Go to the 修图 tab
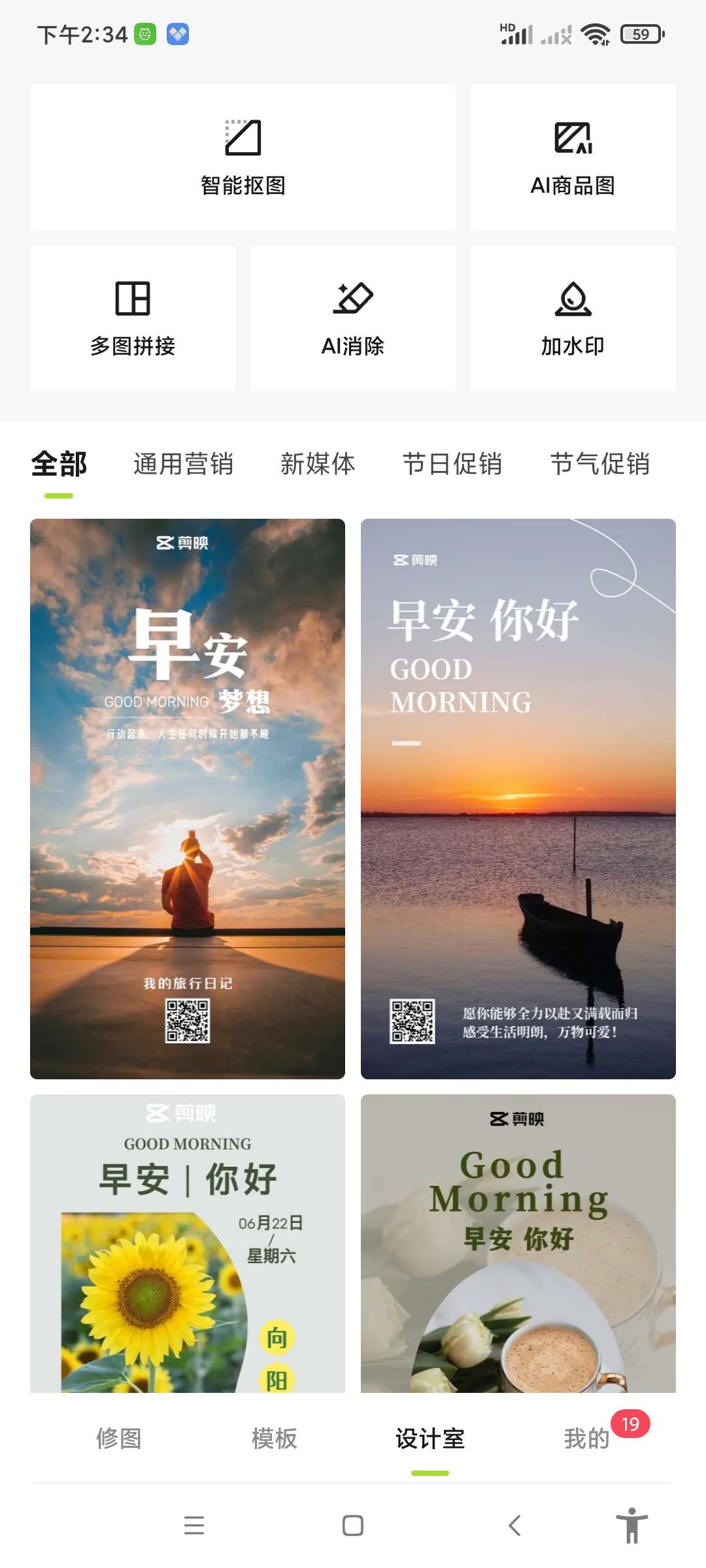Screen dimensions: 706x1568 [x=119, y=1438]
